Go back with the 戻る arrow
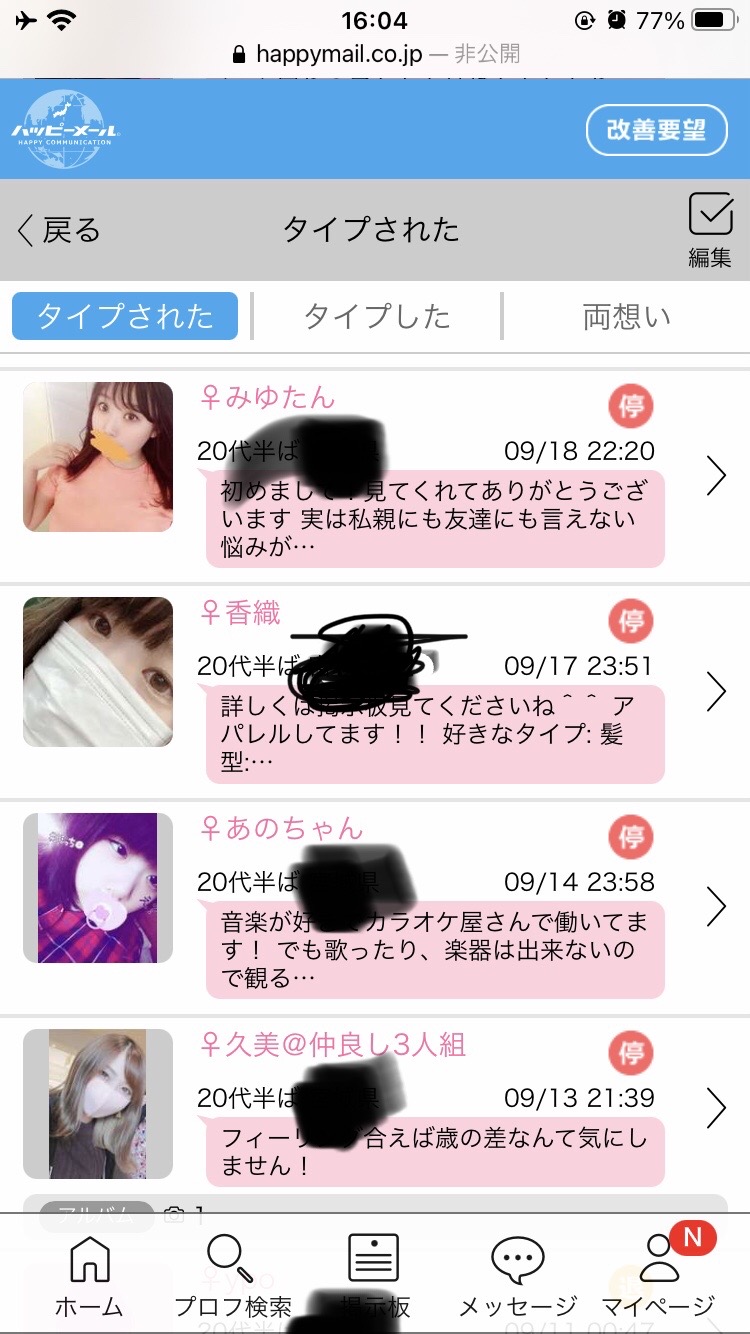 (x=60, y=231)
